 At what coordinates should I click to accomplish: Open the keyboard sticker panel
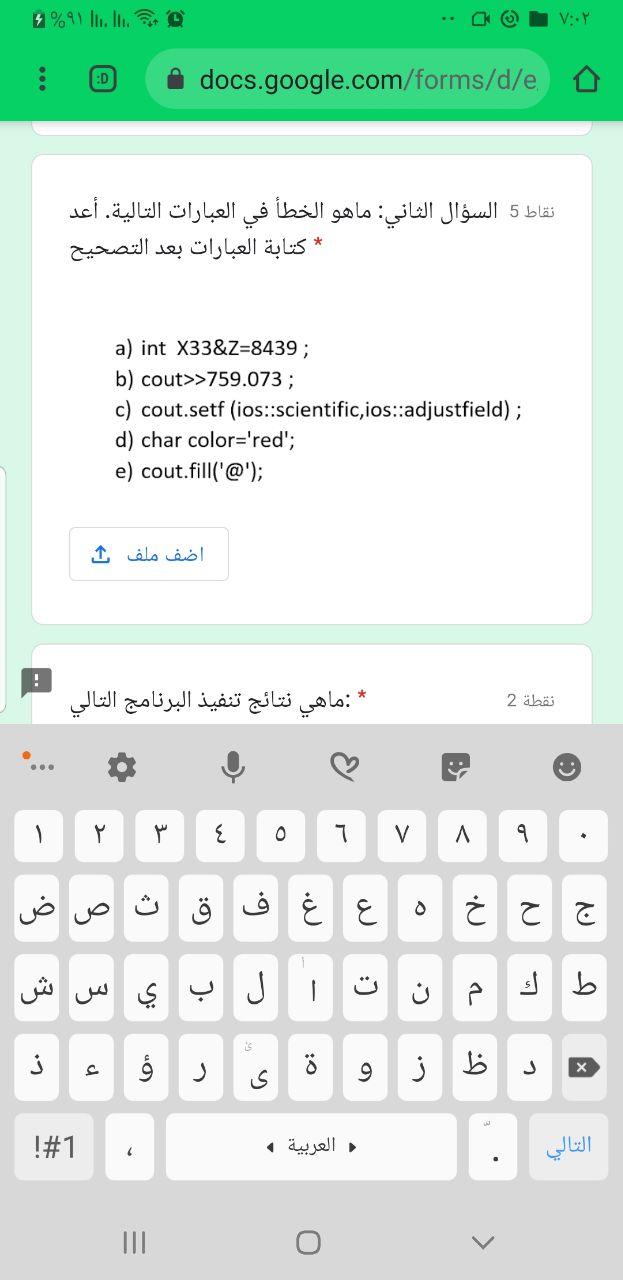456,767
